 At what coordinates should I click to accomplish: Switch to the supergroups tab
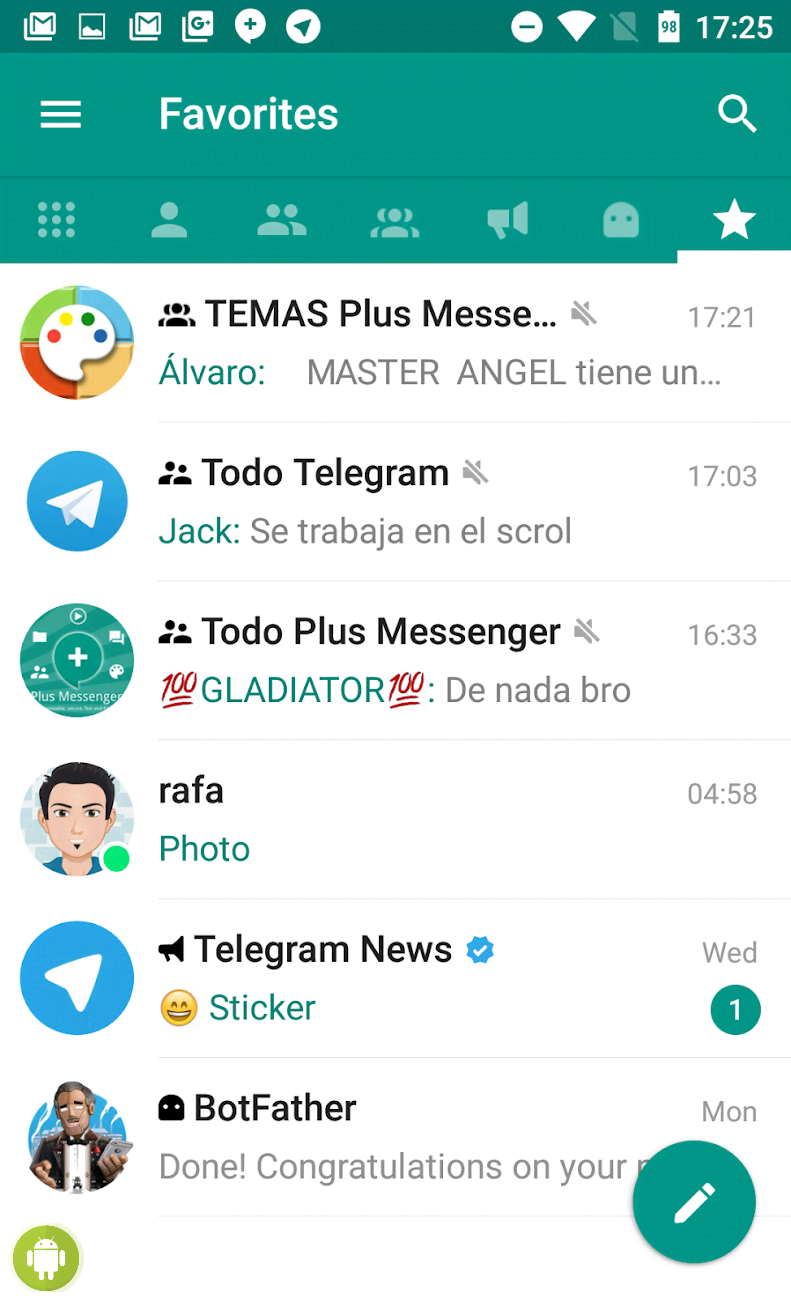[395, 220]
